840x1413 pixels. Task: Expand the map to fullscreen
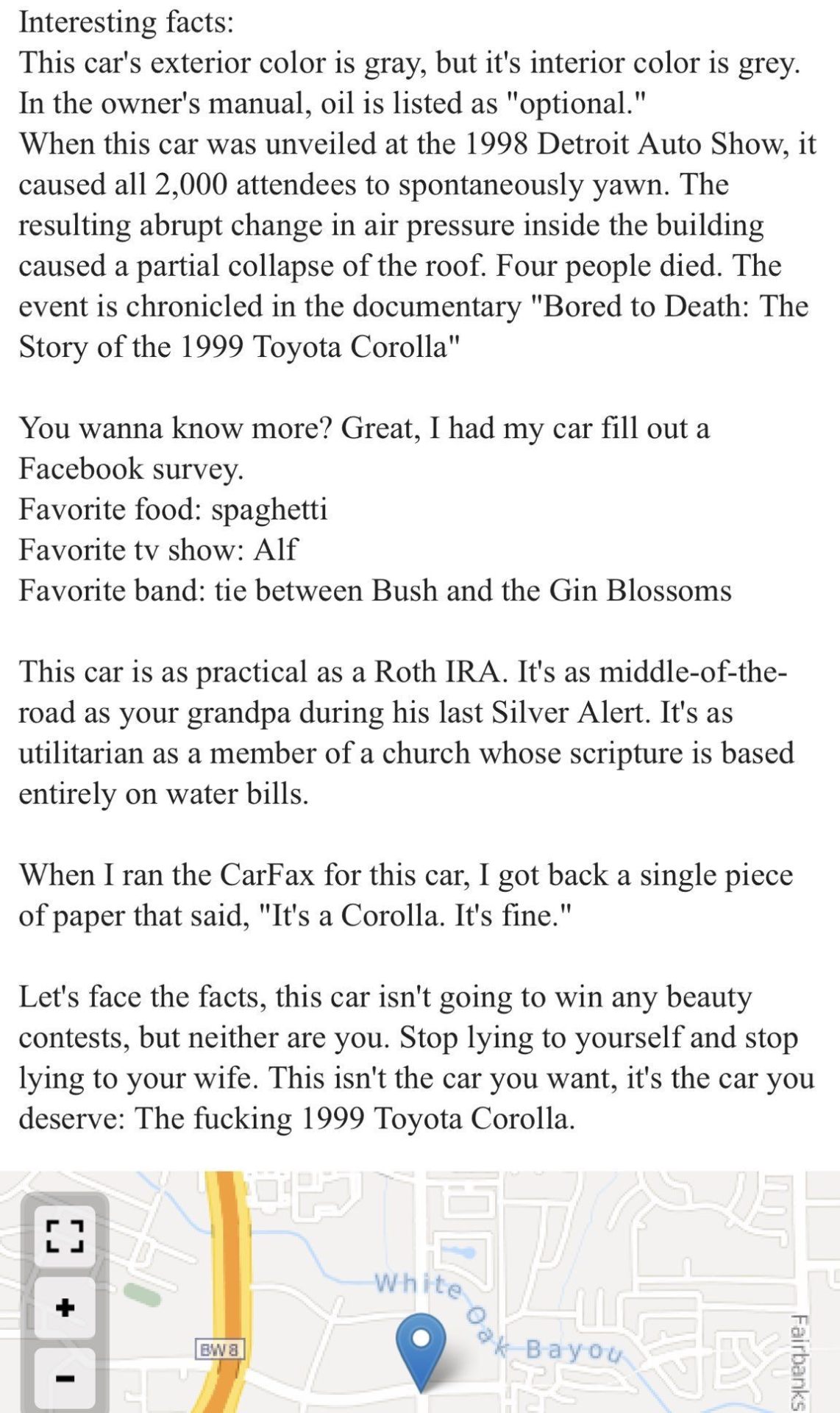tap(65, 1237)
